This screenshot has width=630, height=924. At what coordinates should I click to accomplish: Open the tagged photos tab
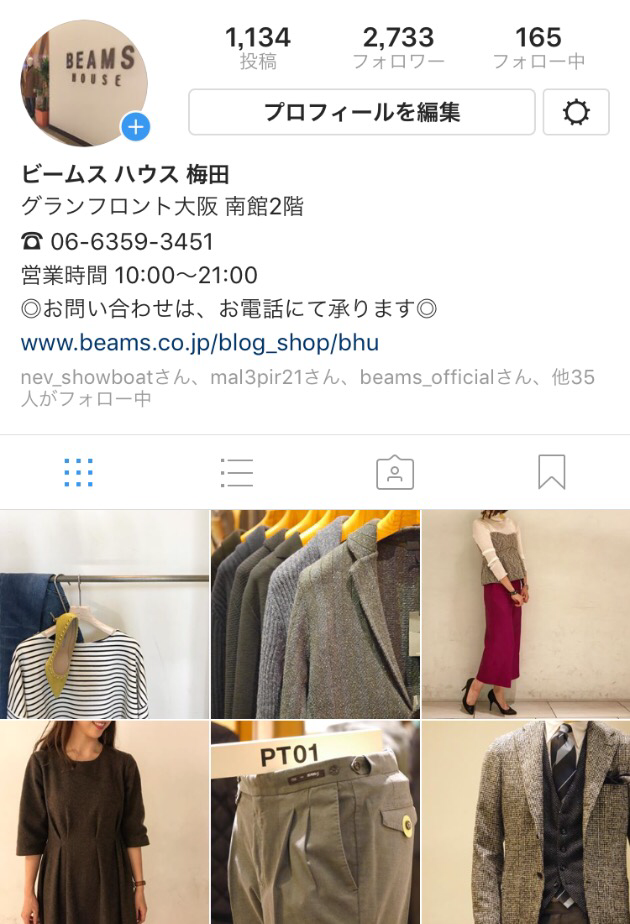[394, 472]
